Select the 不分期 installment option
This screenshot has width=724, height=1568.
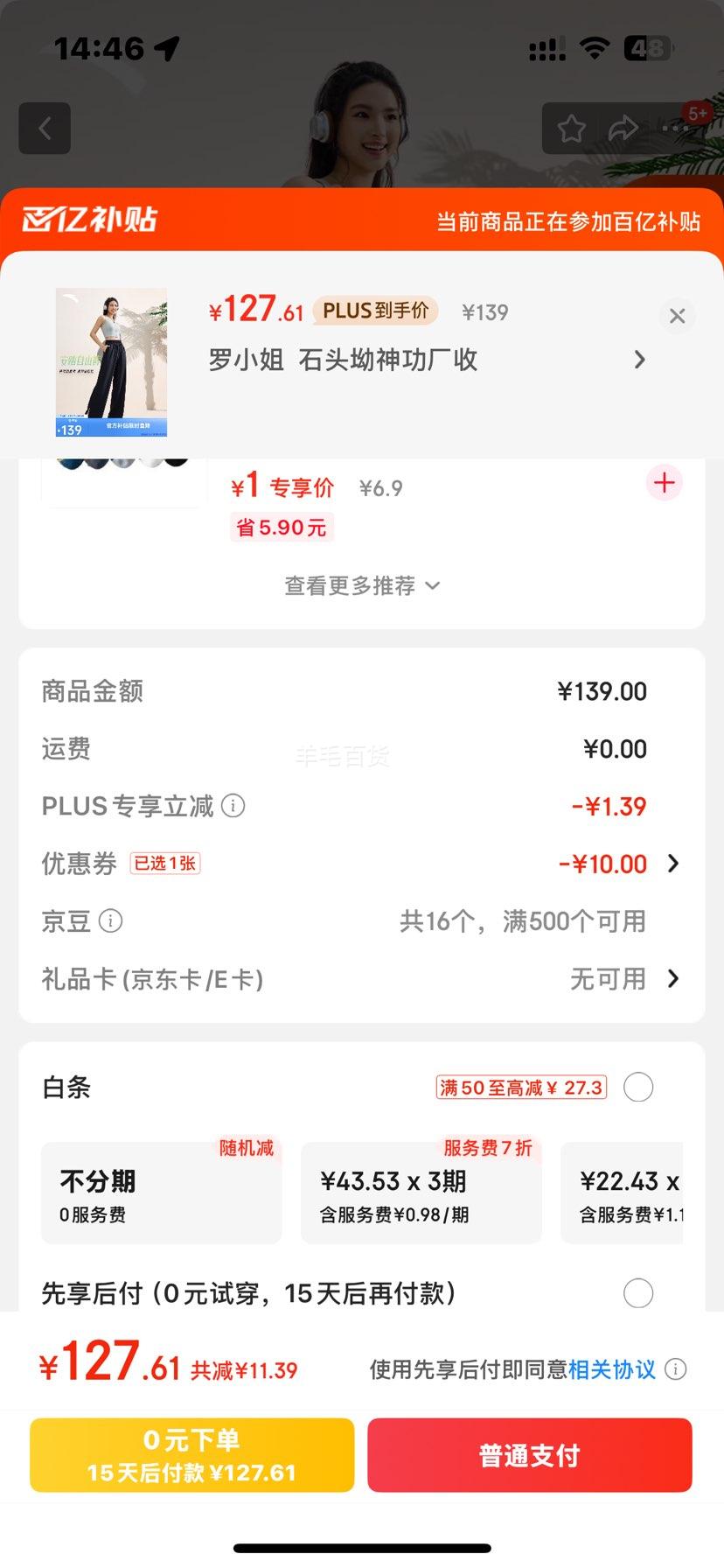pos(161,1192)
